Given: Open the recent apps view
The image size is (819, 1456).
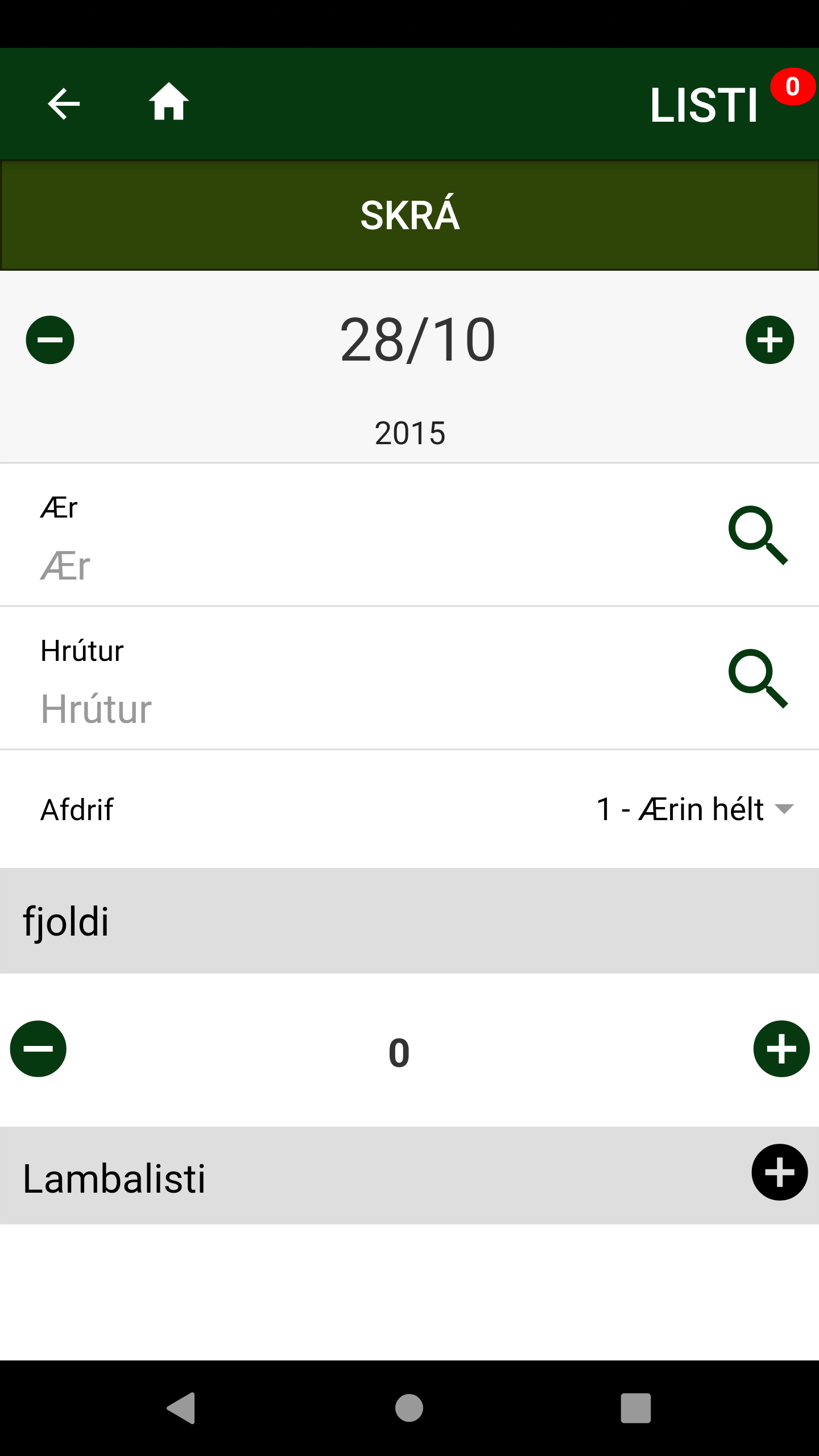Looking at the screenshot, I should coord(636,1408).
